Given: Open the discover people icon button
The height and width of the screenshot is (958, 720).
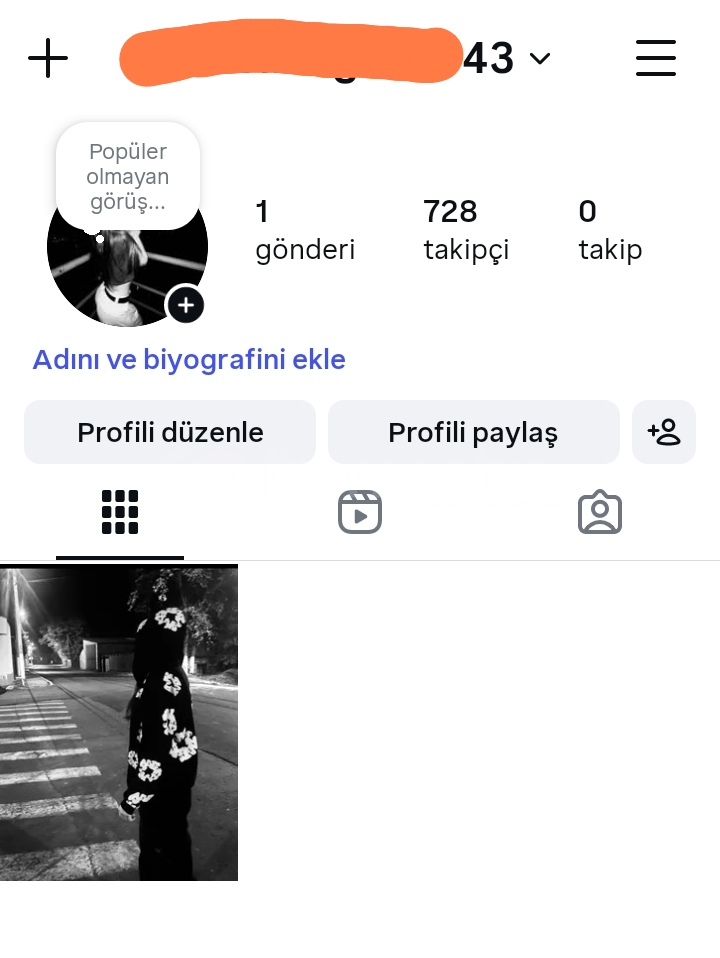Looking at the screenshot, I should point(664,432).
